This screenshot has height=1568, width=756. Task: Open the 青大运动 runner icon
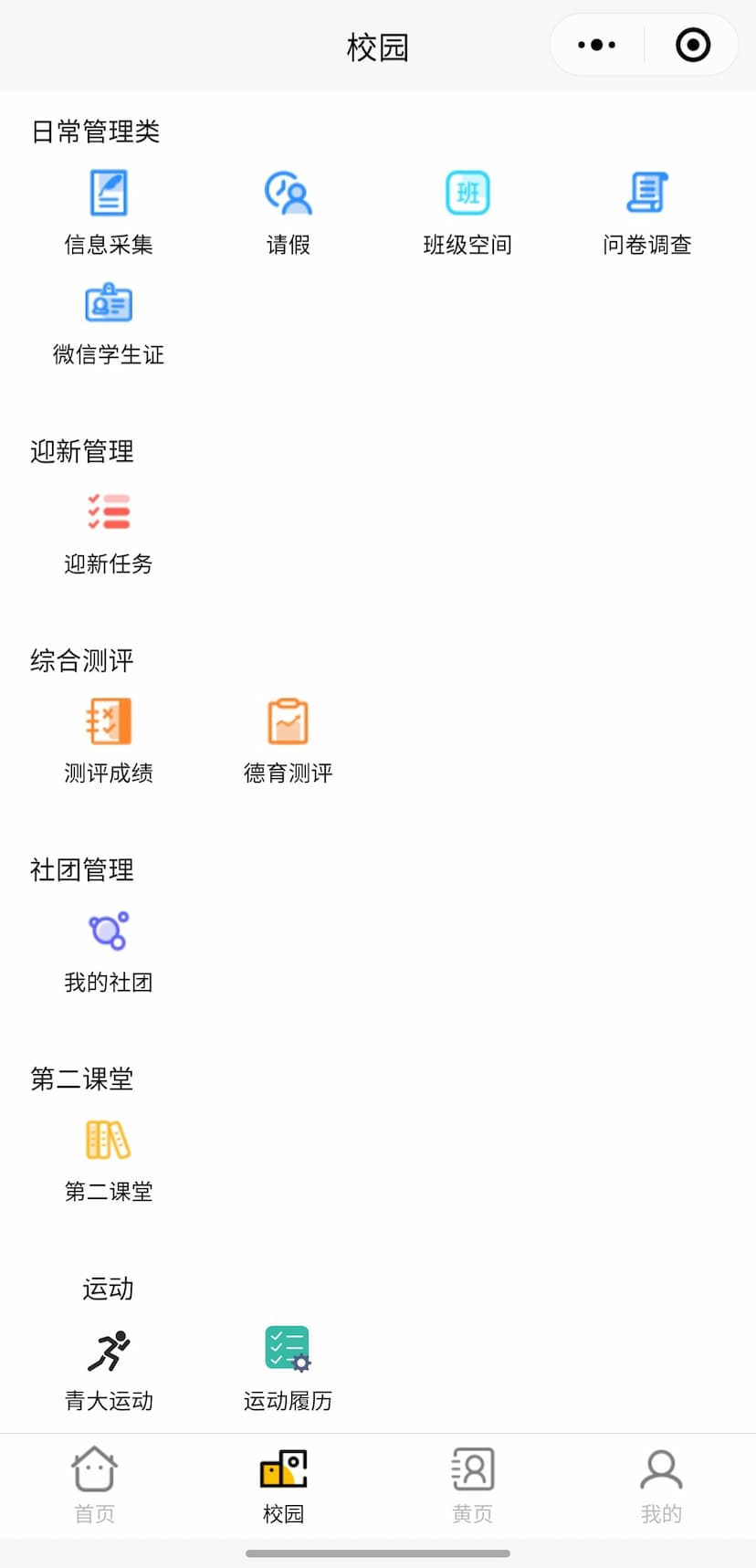110,1347
